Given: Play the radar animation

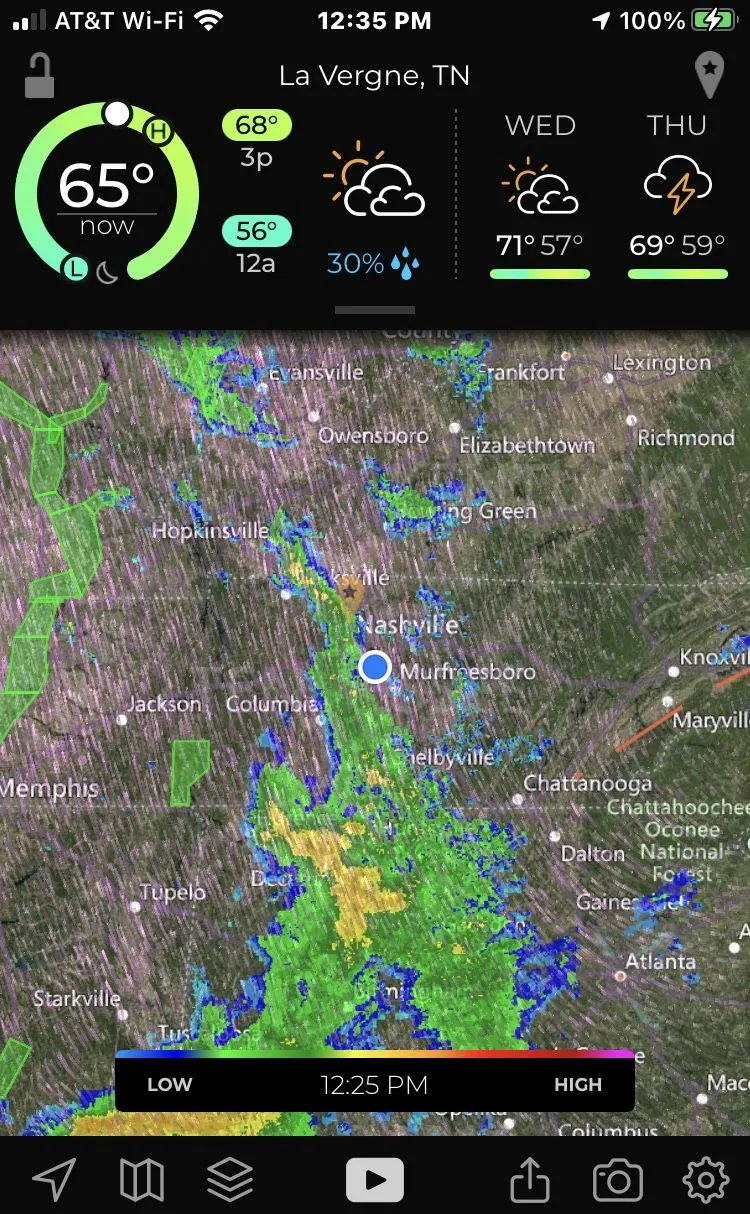Looking at the screenshot, I should click(x=375, y=1180).
